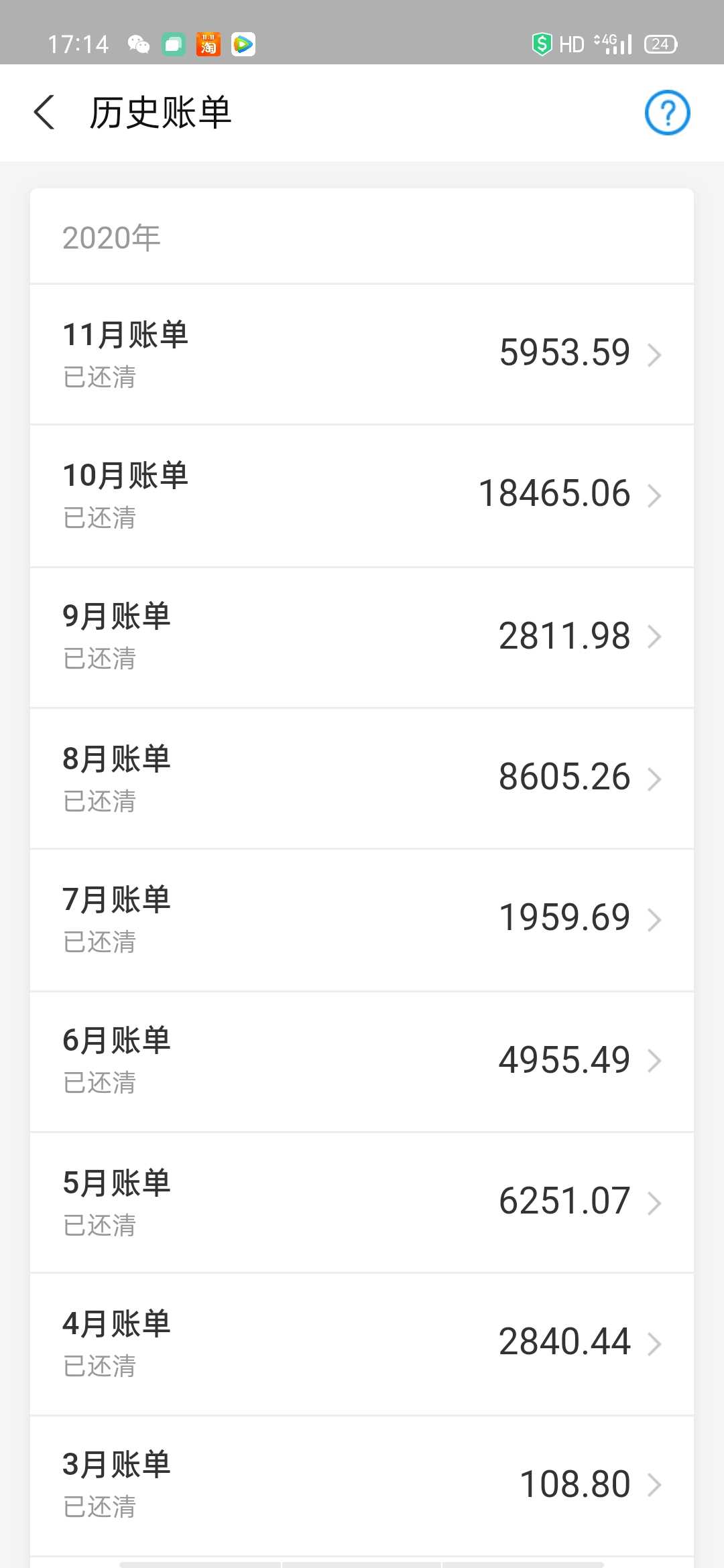Open the help question mark icon
Image resolution: width=724 pixels, height=1568 pixels.
[x=667, y=113]
